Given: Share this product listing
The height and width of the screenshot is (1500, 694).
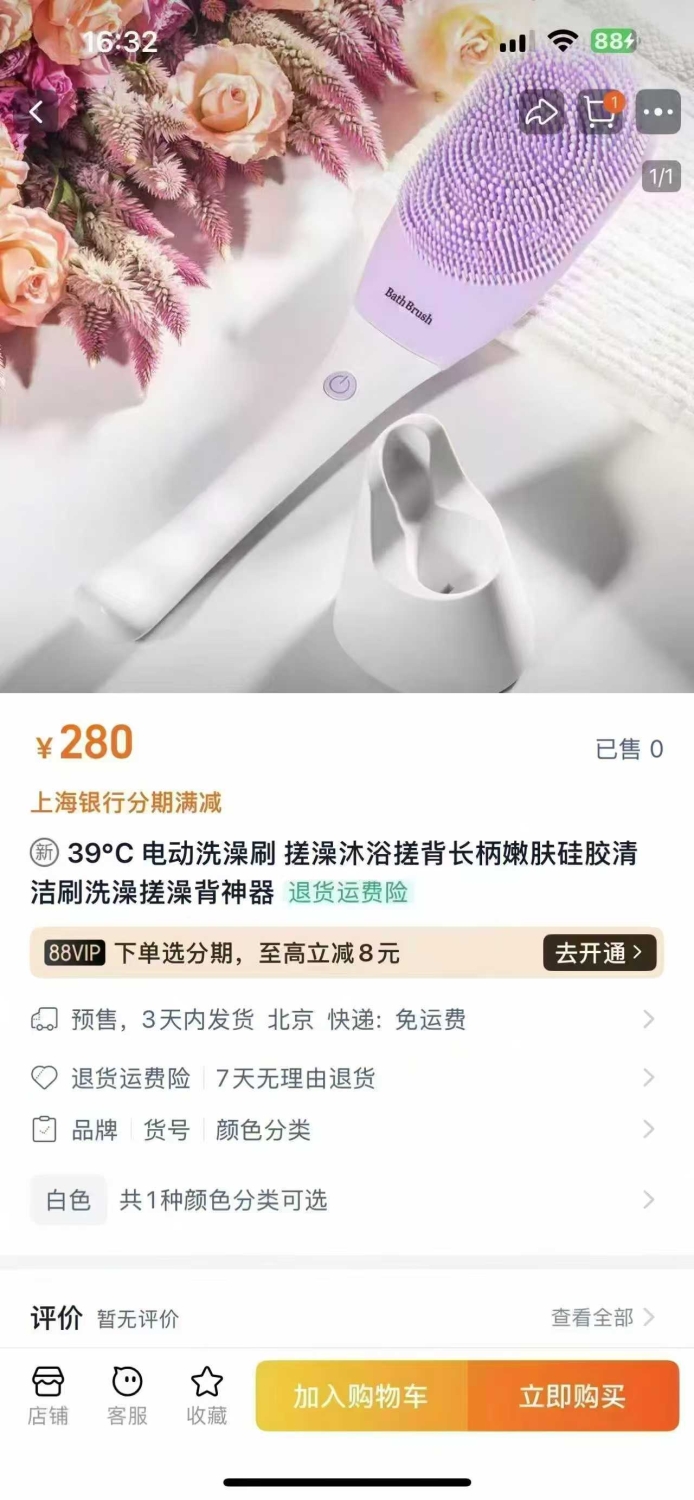Looking at the screenshot, I should 541,113.
